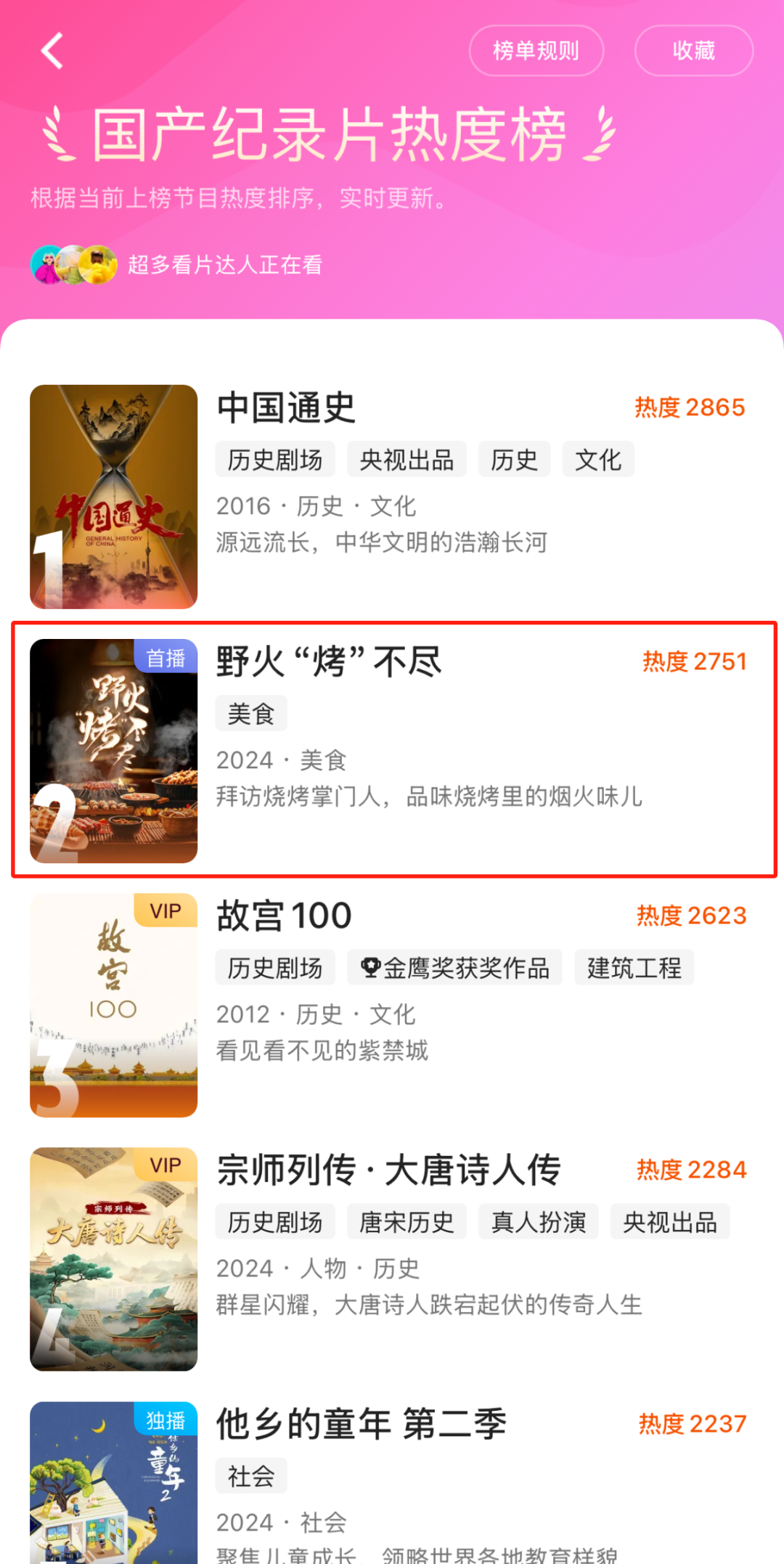Select the 美食 tag under 野火"烤"不尽
Viewport: 784px width, 1564px height.
coord(251,714)
